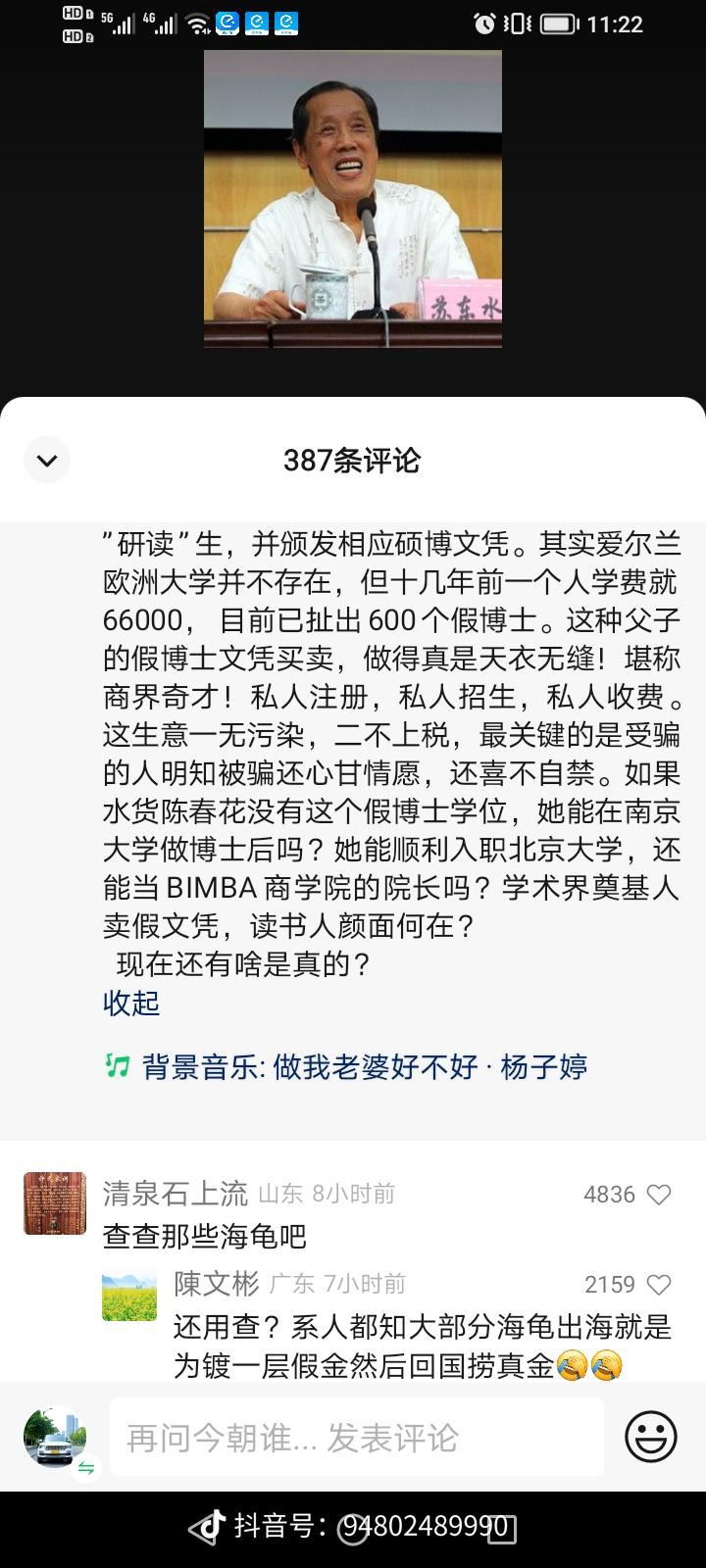This screenshot has width=706, height=1568.
Task: Open 清泉石上流's profile avatar
Action: point(55,1203)
